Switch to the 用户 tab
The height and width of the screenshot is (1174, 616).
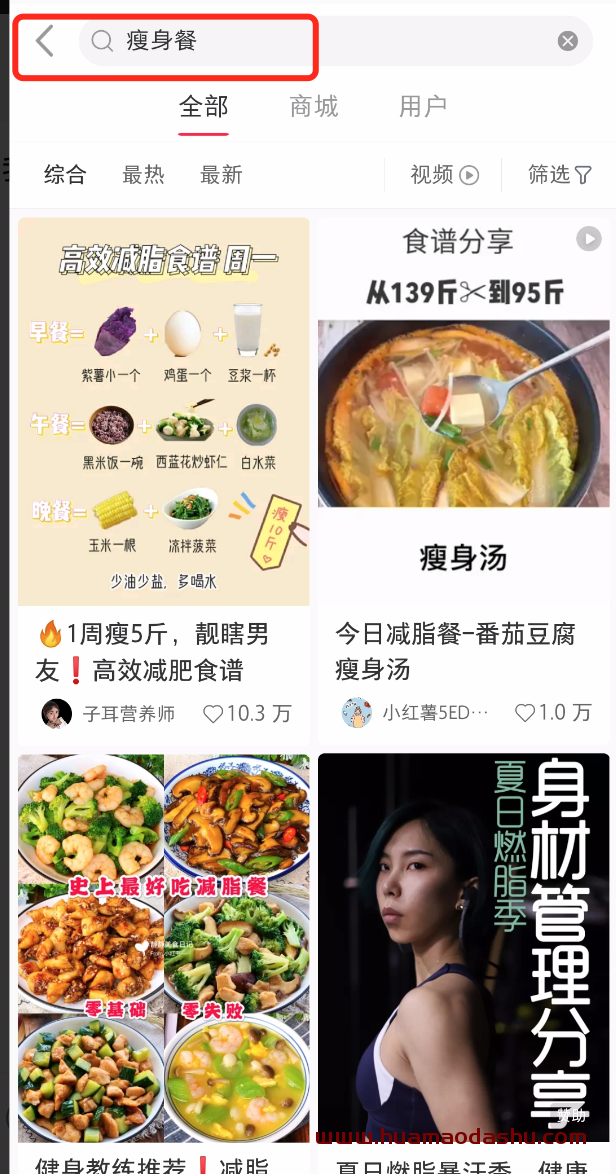tap(423, 106)
